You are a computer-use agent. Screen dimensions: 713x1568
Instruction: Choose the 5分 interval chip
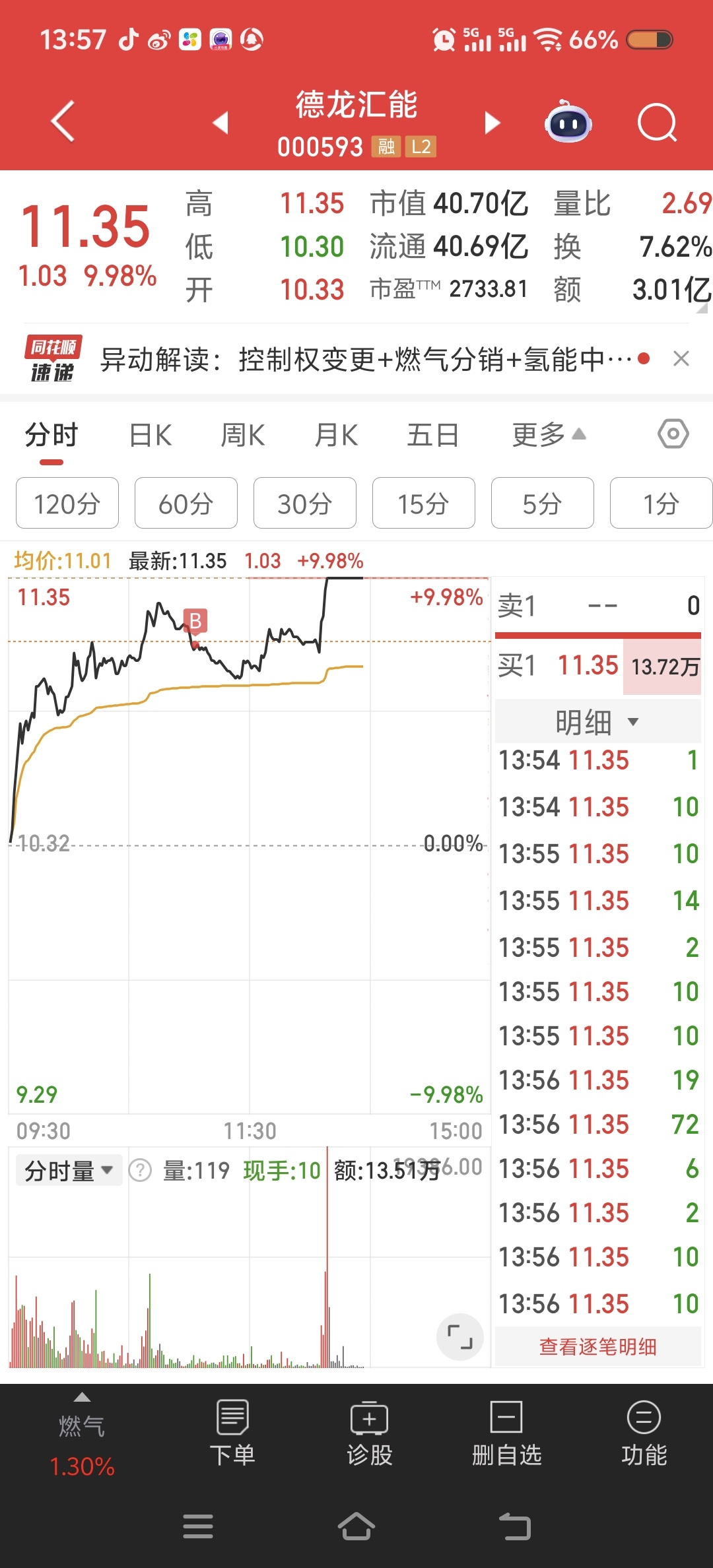(x=542, y=504)
